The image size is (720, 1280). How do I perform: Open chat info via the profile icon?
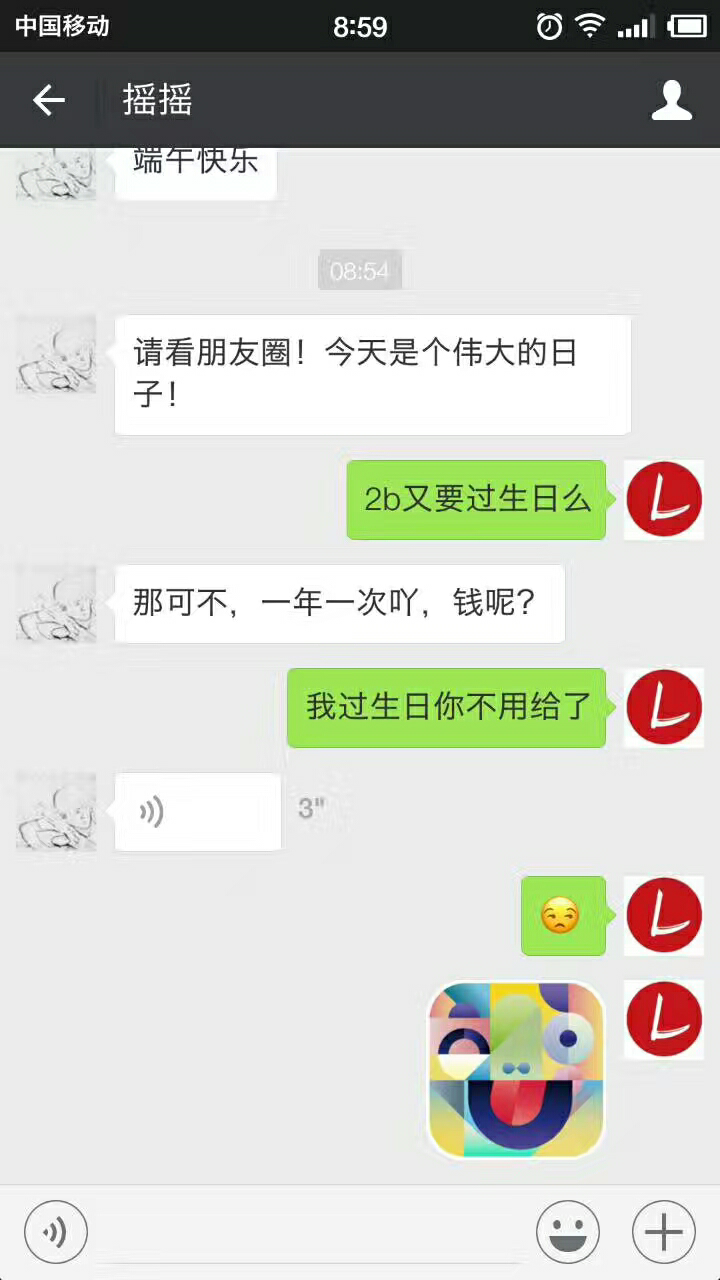pyautogui.click(x=672, y=100)
